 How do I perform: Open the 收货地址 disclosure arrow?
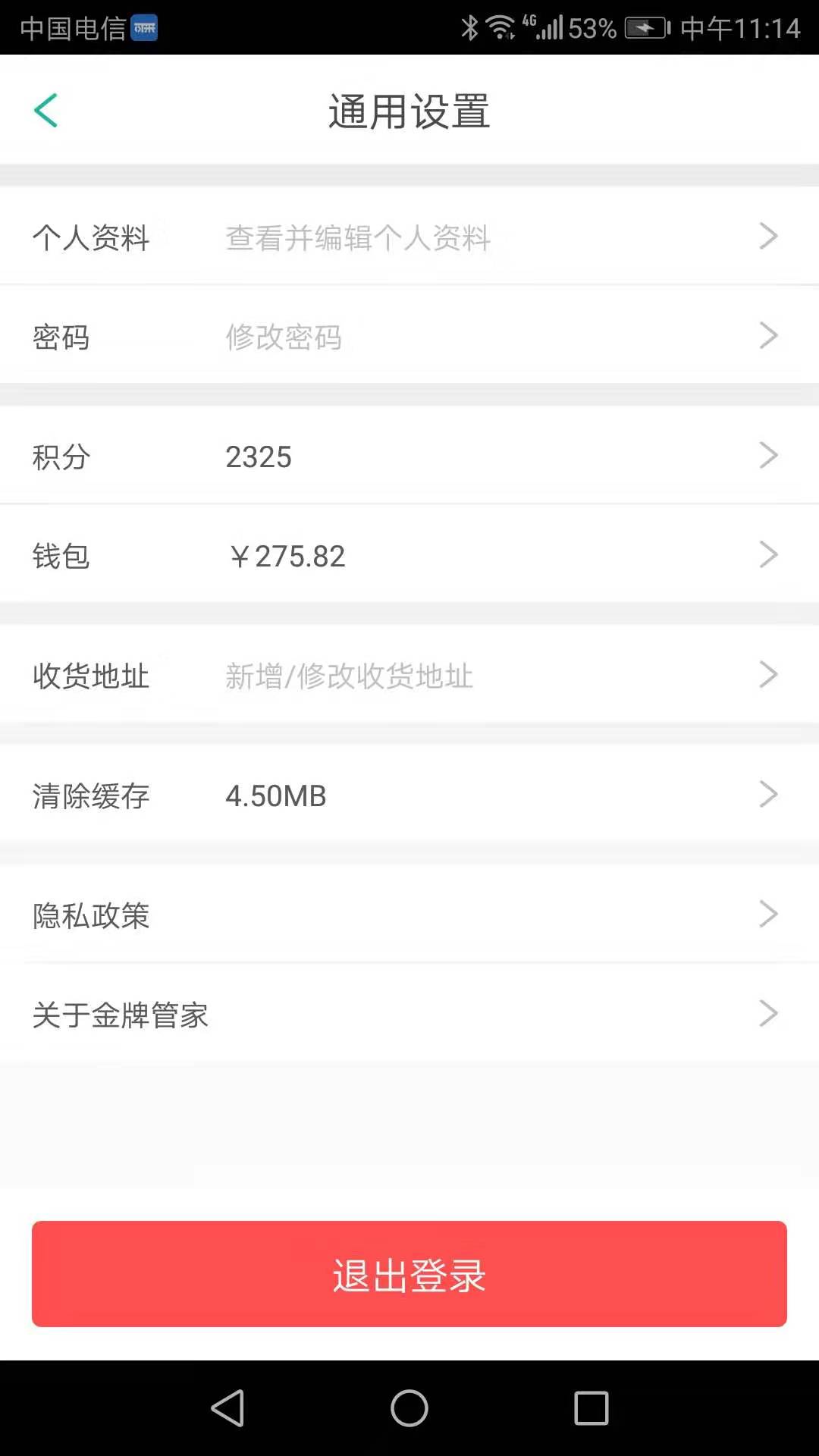coord(769,675)
